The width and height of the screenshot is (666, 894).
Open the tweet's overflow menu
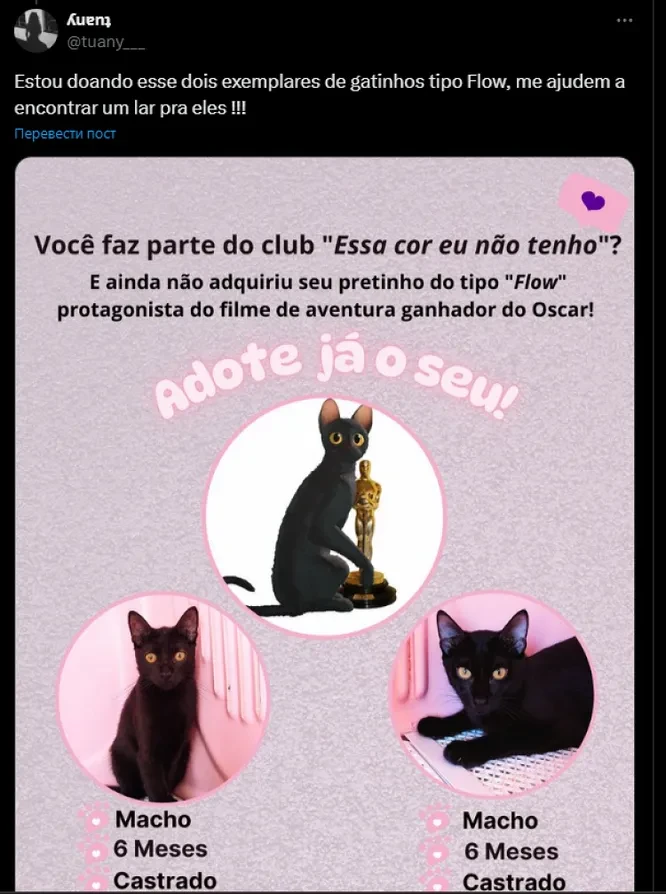[625, 20]
